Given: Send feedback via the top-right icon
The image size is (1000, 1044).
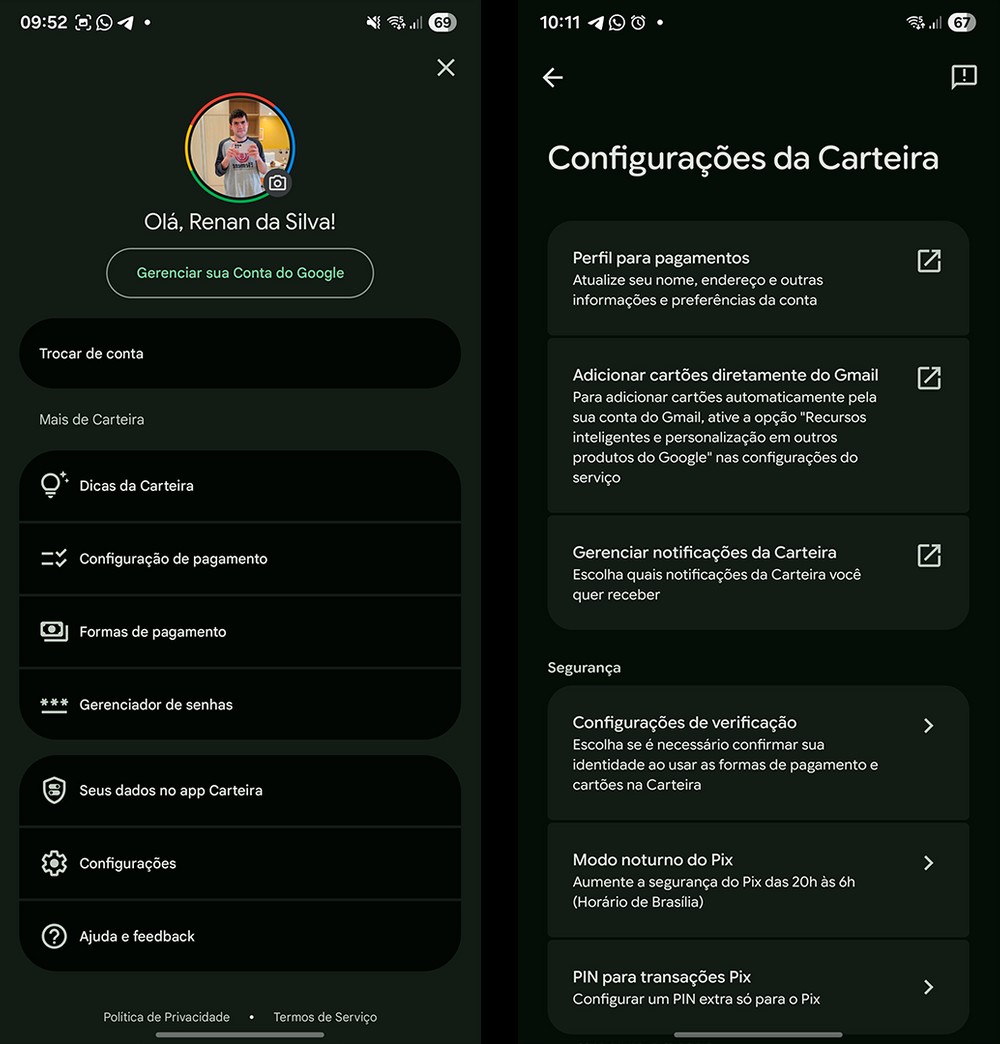Looking at the screenshot, I should [963, 78].
